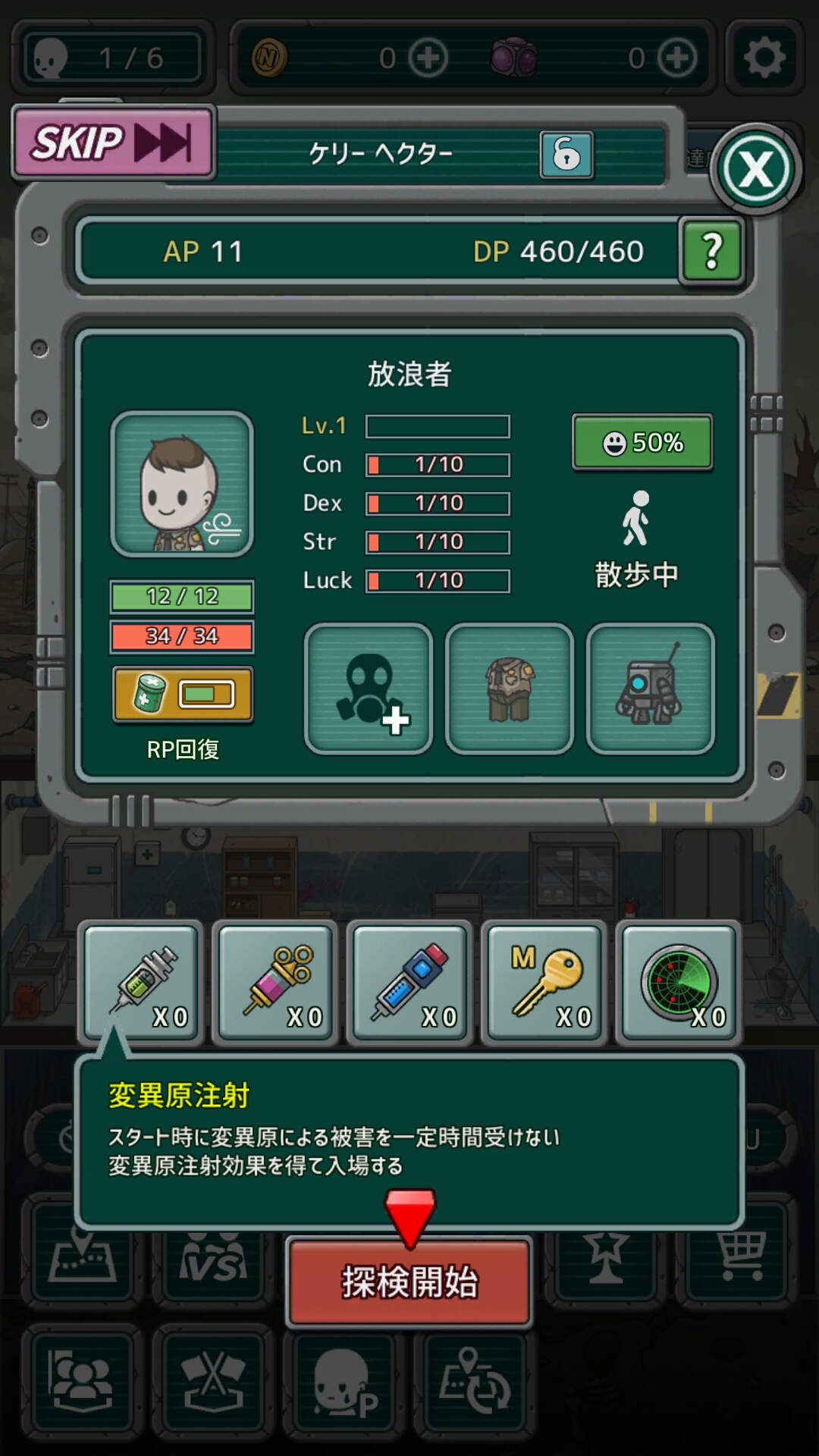Select the M key item
This screenshot has height=1456, width=819.
544,983
